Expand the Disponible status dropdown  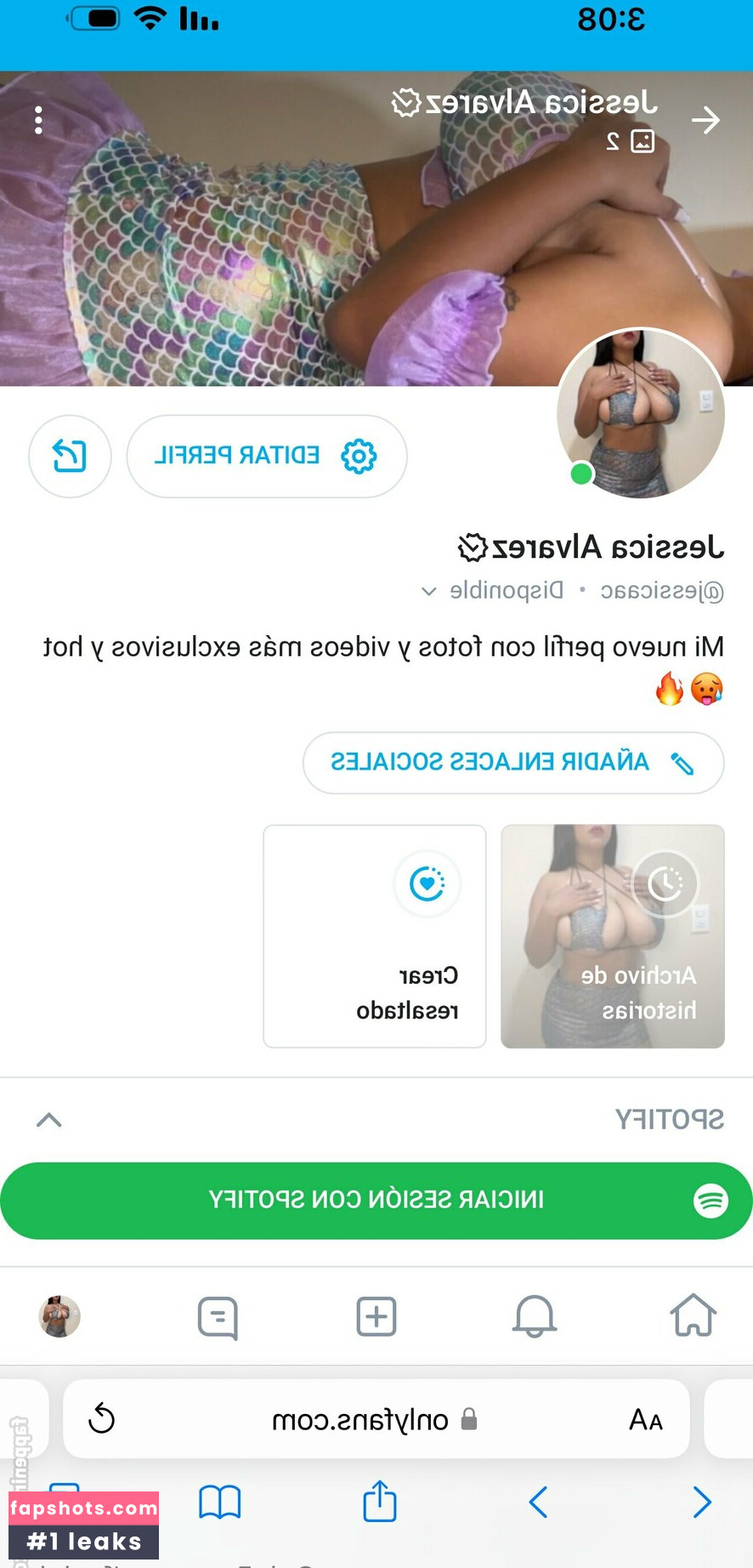click(x=429, y=591)
